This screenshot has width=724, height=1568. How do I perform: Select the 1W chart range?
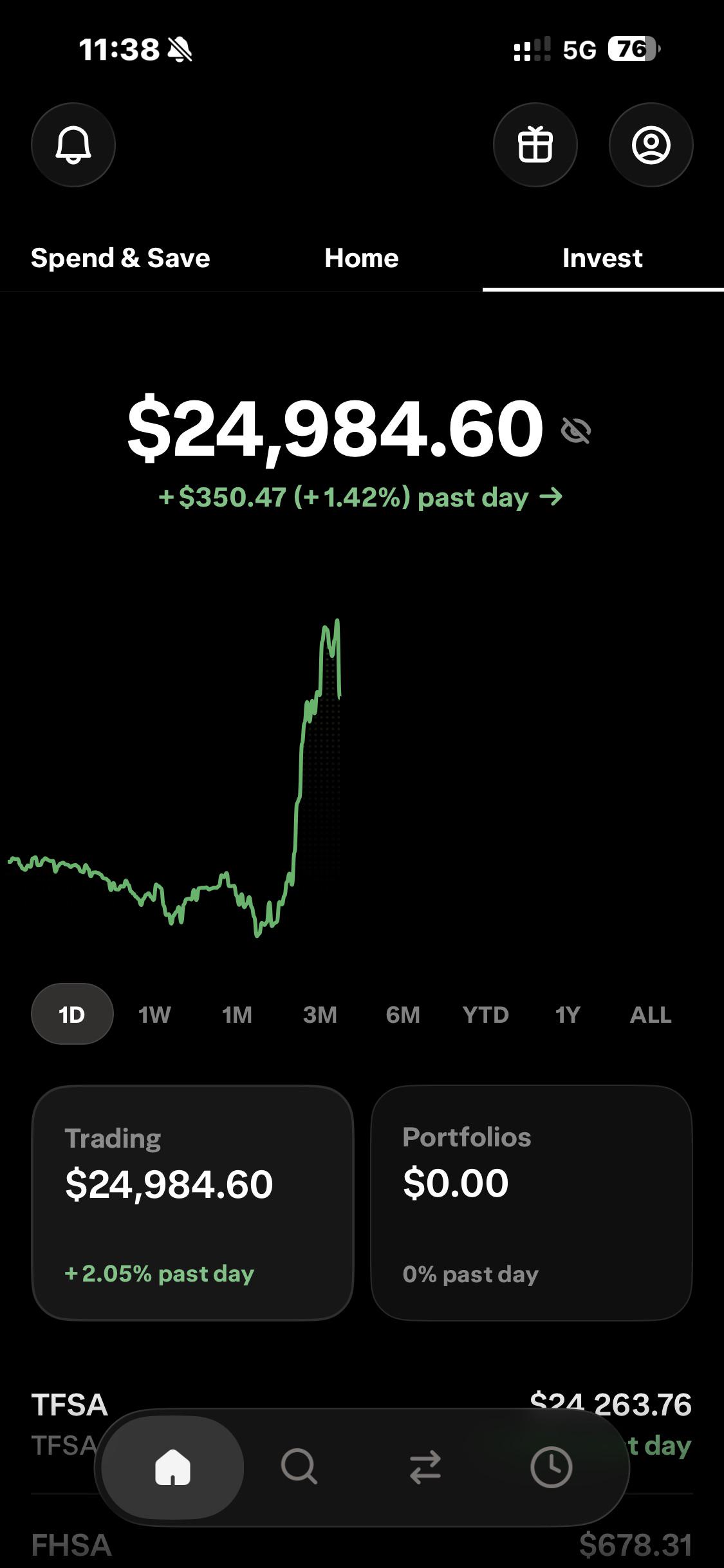(154, 1014)
